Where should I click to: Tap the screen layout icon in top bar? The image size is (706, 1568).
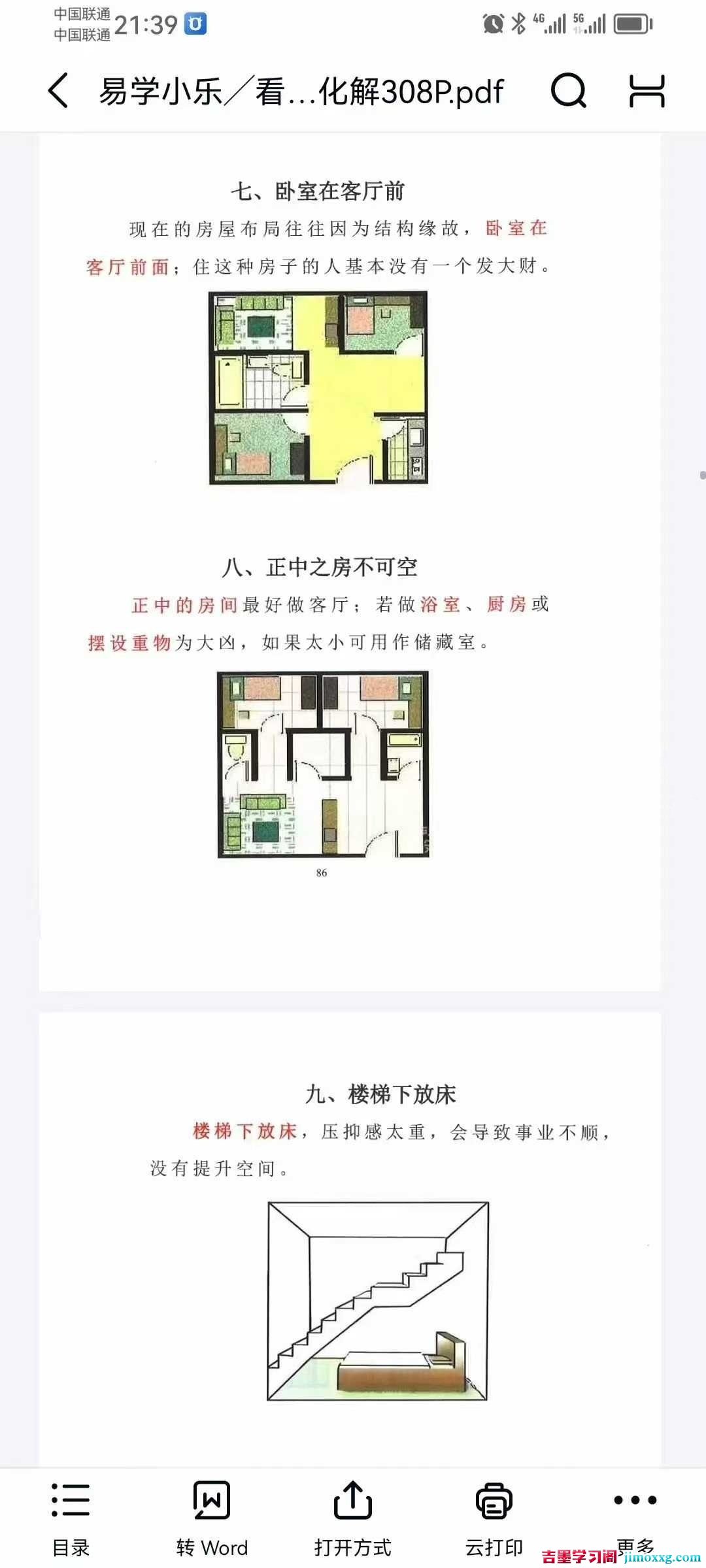tap(647, 90)
